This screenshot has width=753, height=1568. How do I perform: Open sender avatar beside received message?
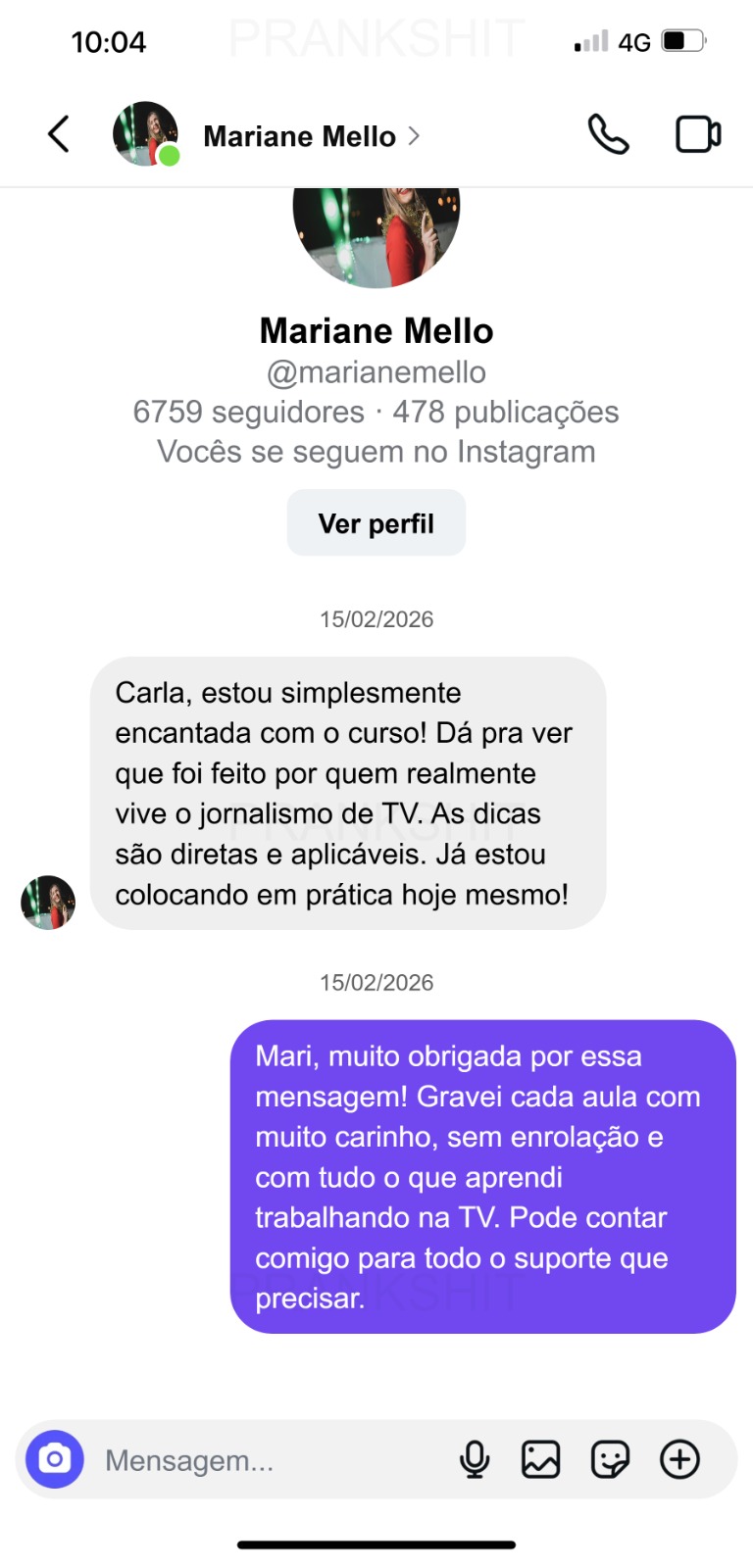[x=48, y=903]
